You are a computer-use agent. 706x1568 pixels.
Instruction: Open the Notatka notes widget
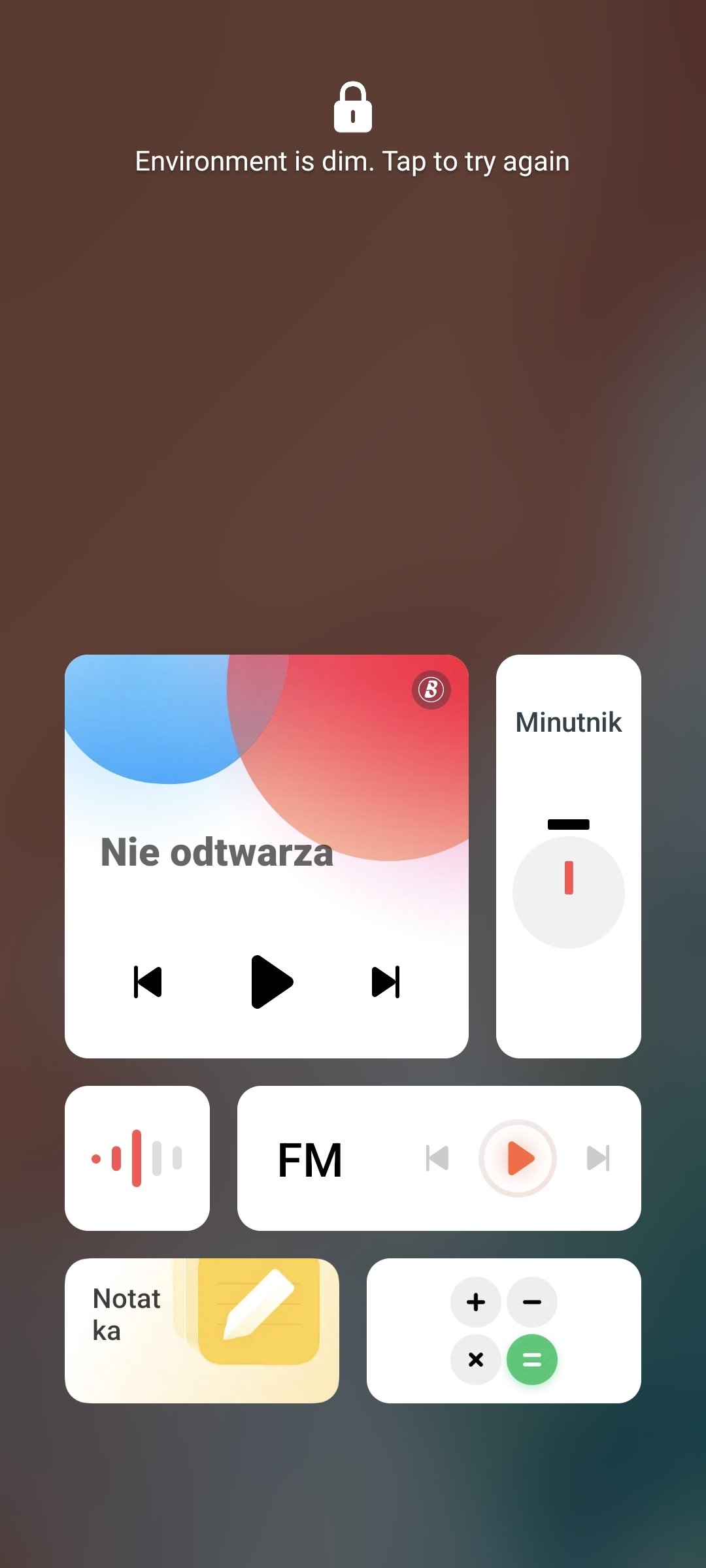[202, 1331]
